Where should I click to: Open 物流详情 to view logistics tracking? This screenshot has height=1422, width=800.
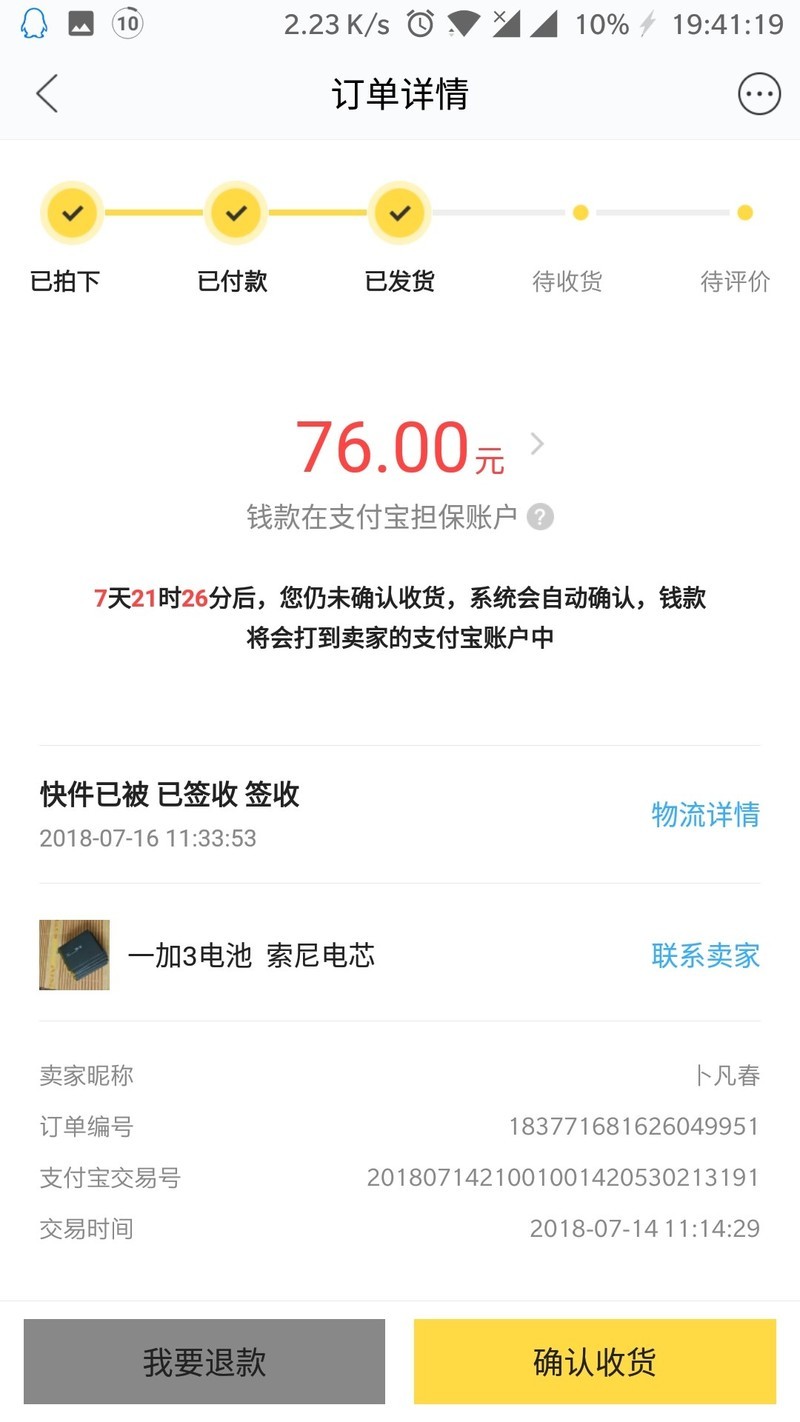[704, 816]
